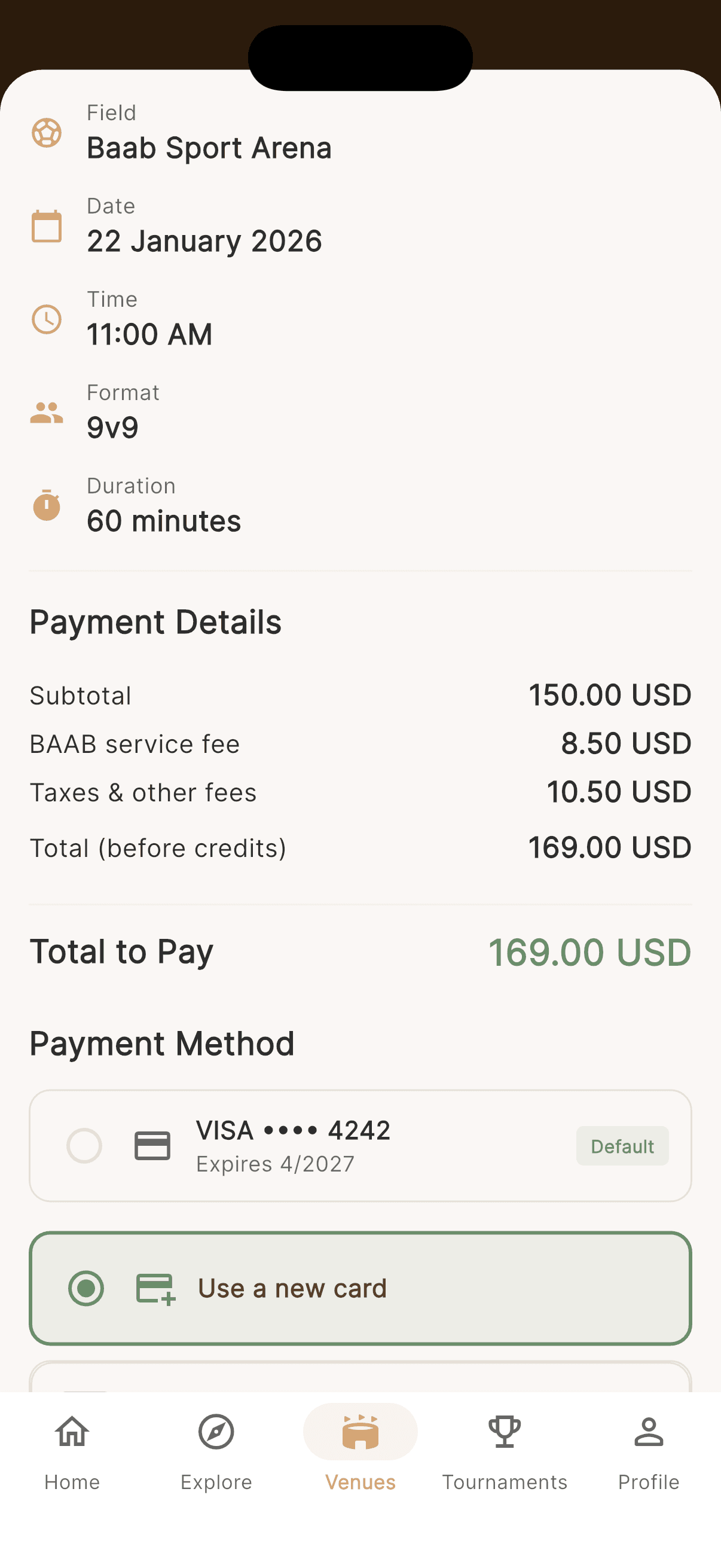Image resolution: width=721 pixels, height=1568 pixels.
Task: Click the credit card icon beside VISA 4242
Action: point(152,1145)
